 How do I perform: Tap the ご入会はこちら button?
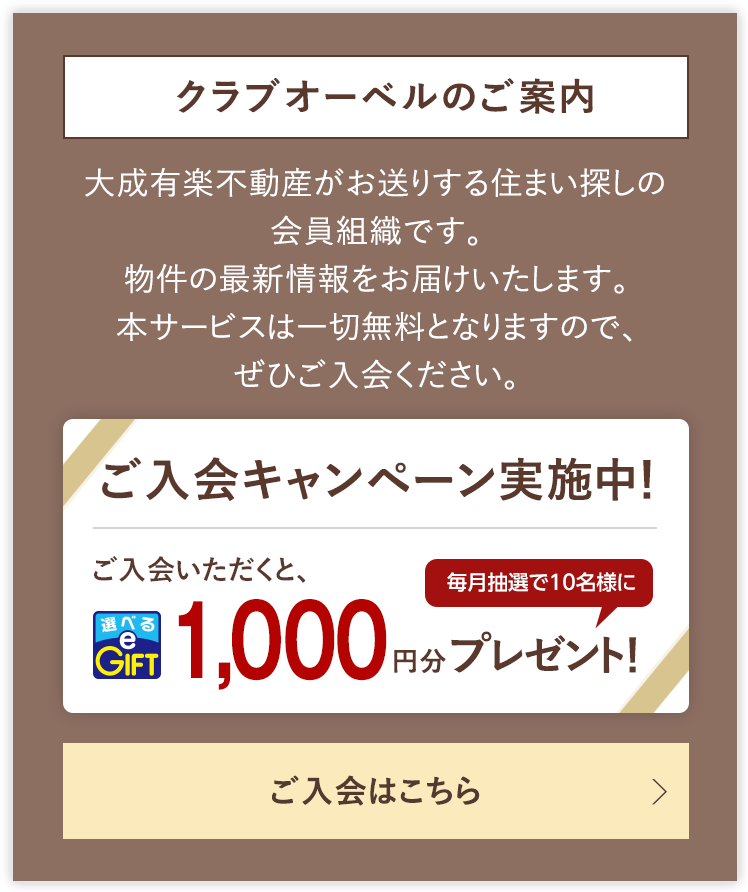pyautogui.click(x=375, y=791)
